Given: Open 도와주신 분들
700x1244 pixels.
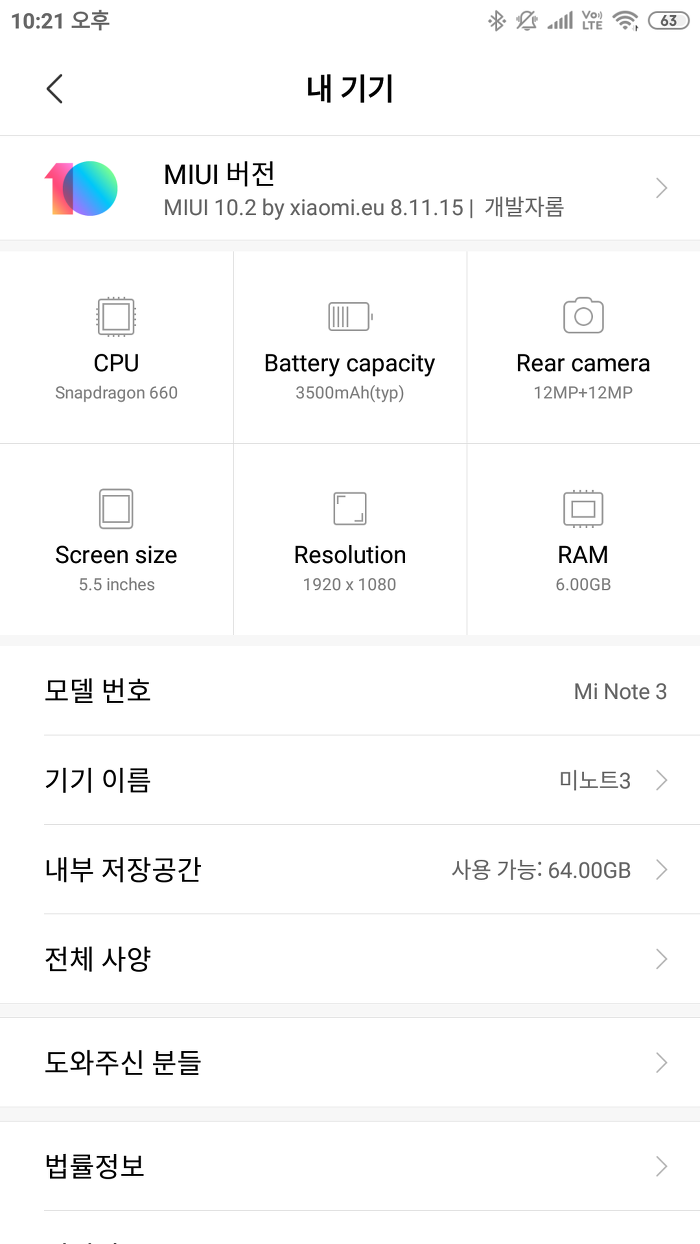Looking at the screenshot, I should (x=350, y=1062).
